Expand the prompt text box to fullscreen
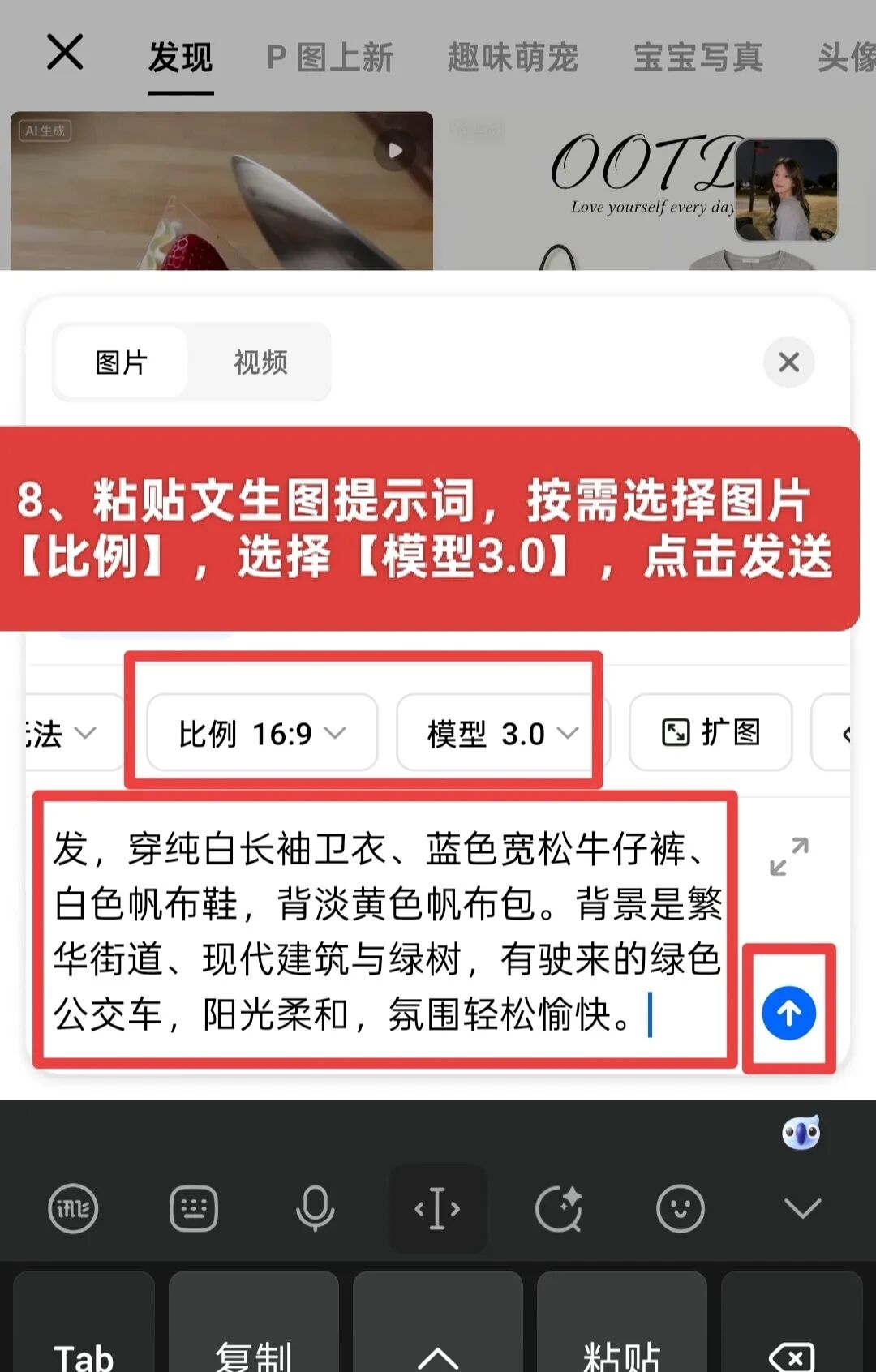This screenshot has height=1372, width=876. coord(788,856)
